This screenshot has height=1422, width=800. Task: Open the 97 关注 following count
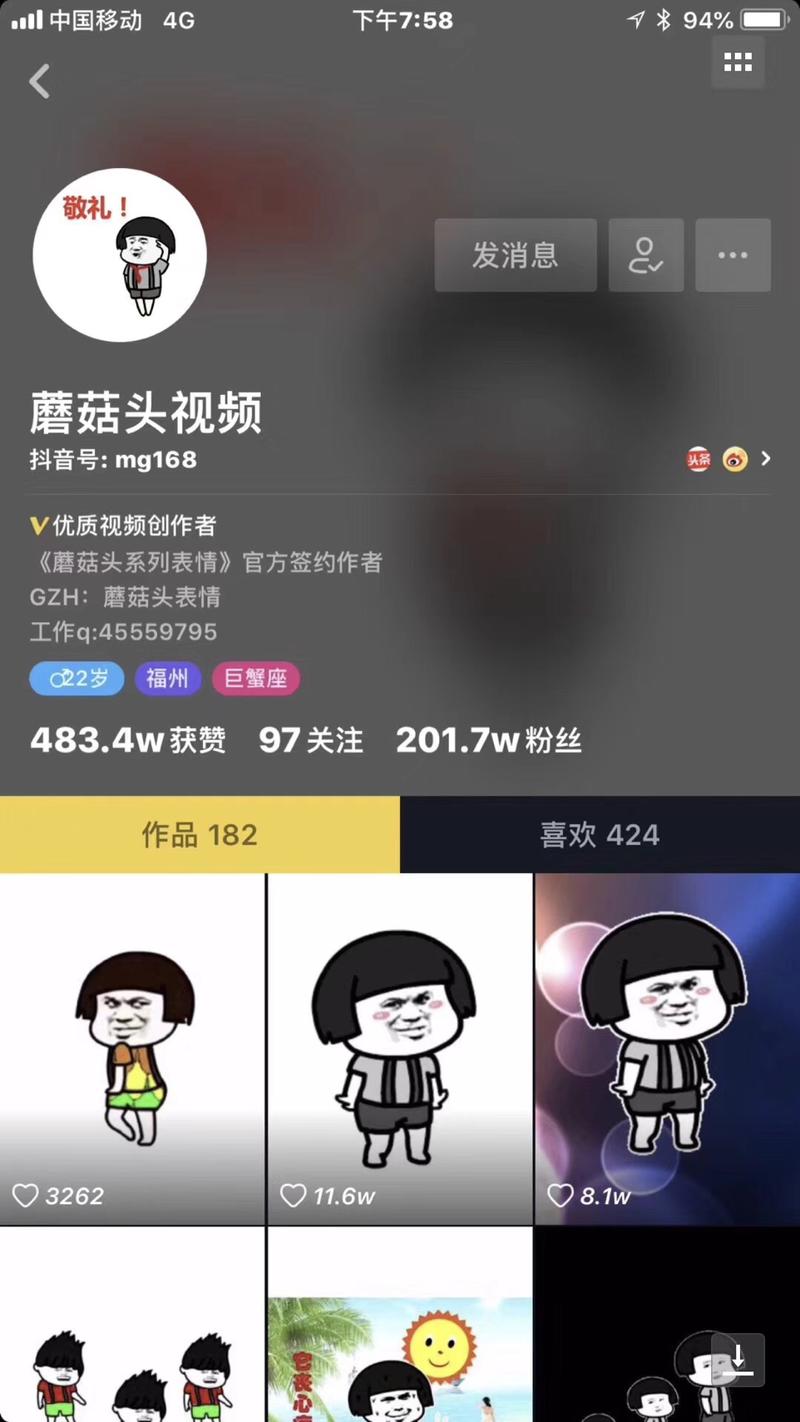(x=310, y=740)
